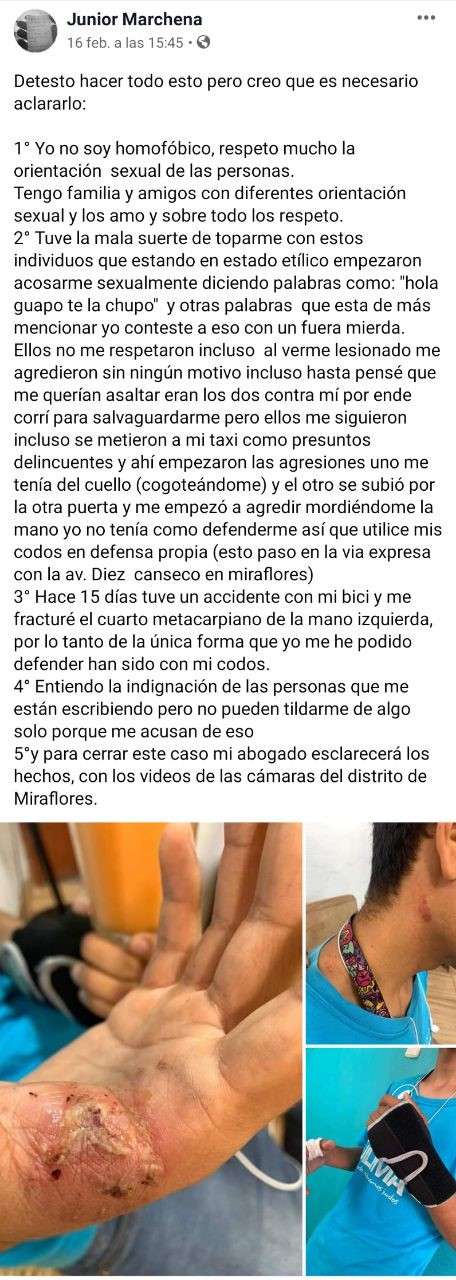Open Junior Marchena's profile picture

35,31
